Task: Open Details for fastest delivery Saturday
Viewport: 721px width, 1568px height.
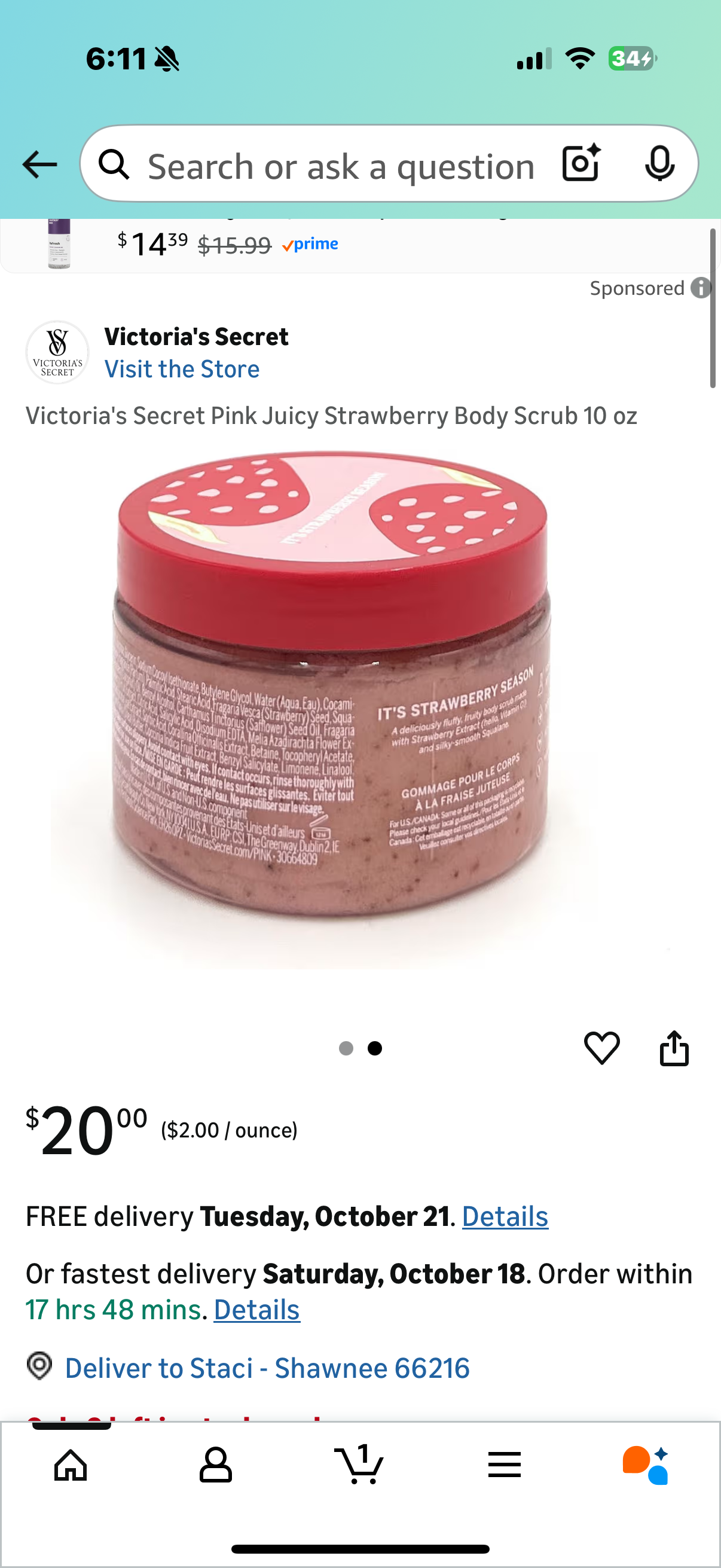Action: coord(256,1309)
